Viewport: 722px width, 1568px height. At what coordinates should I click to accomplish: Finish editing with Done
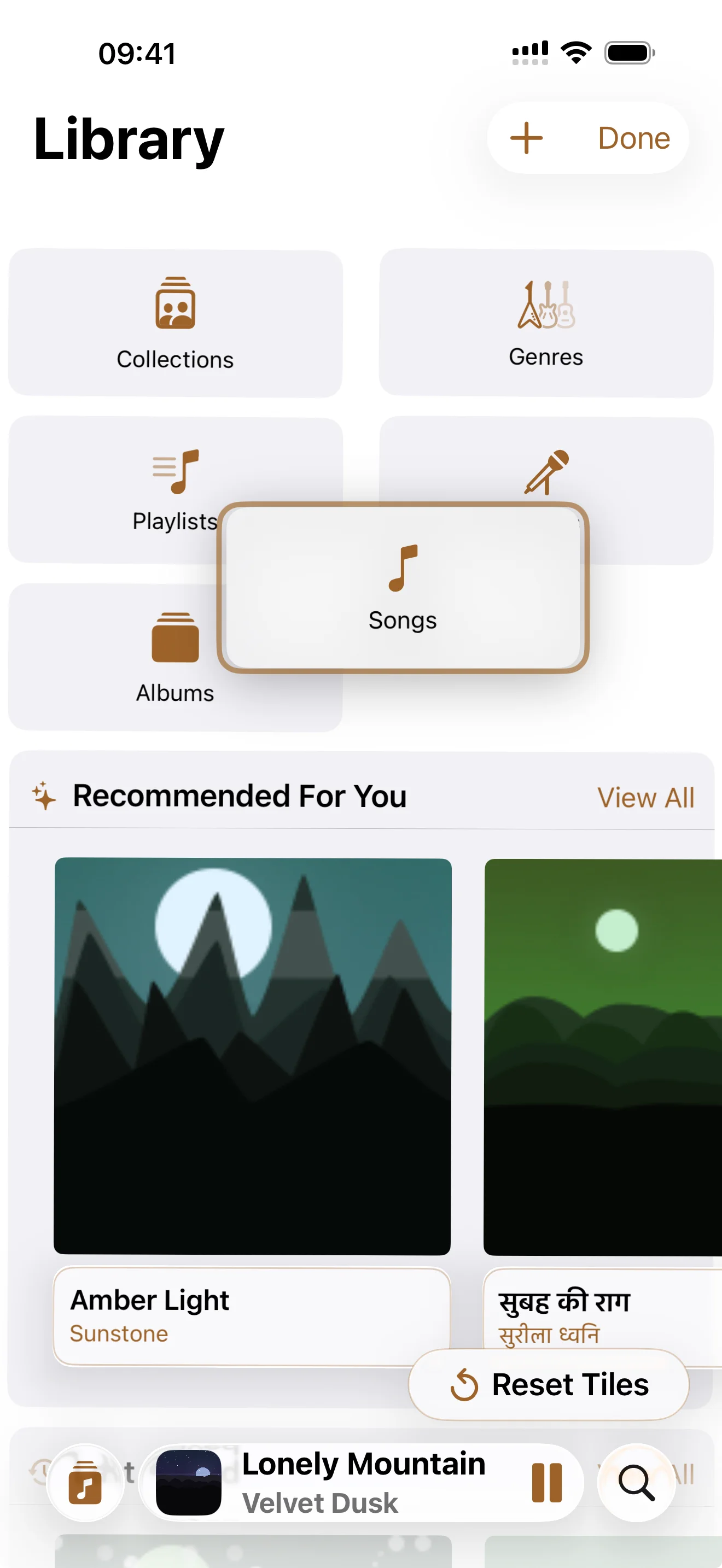click(633, 138)
